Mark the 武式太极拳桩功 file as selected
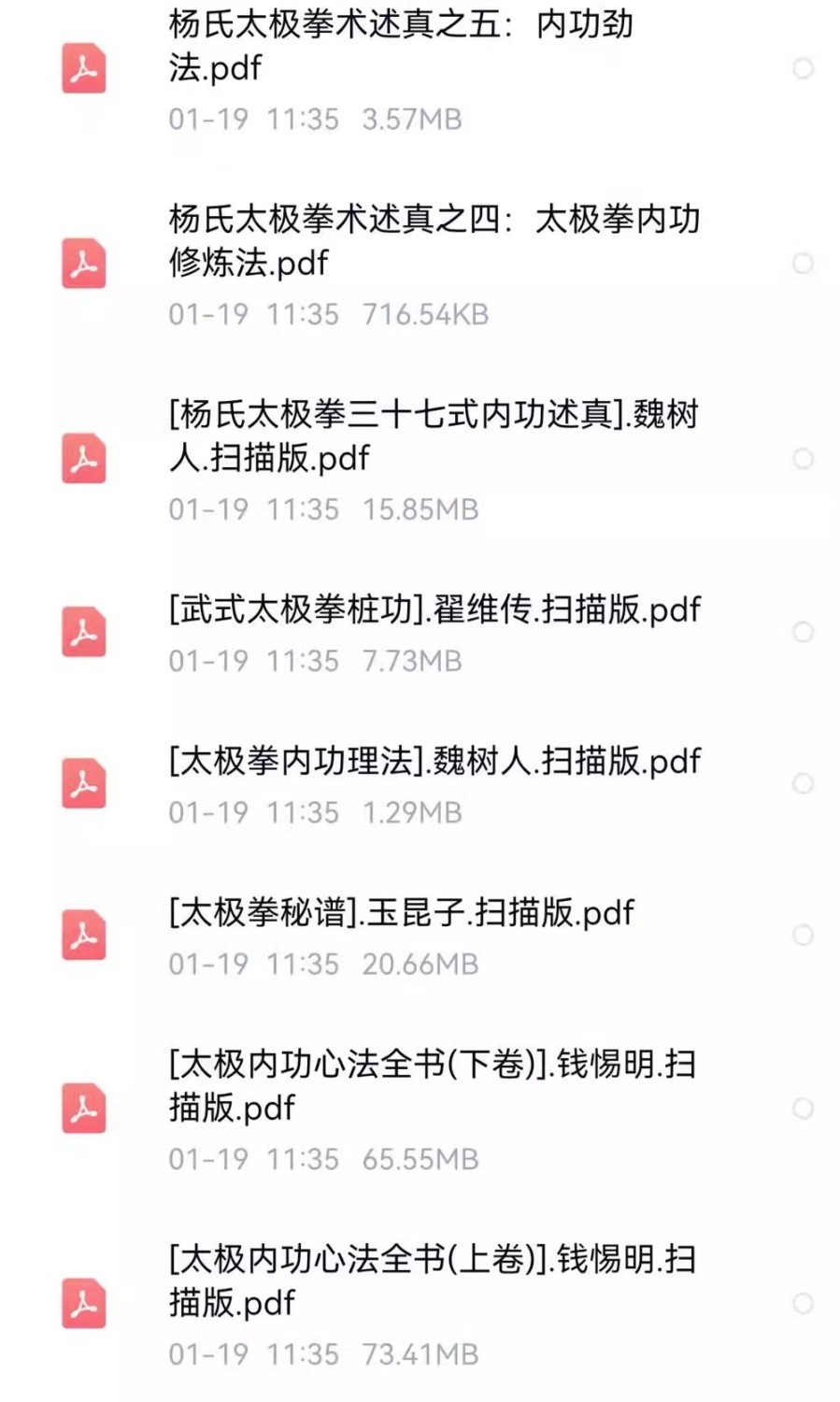The width and height of the screenshot is (840, 1402). point(803,632)
